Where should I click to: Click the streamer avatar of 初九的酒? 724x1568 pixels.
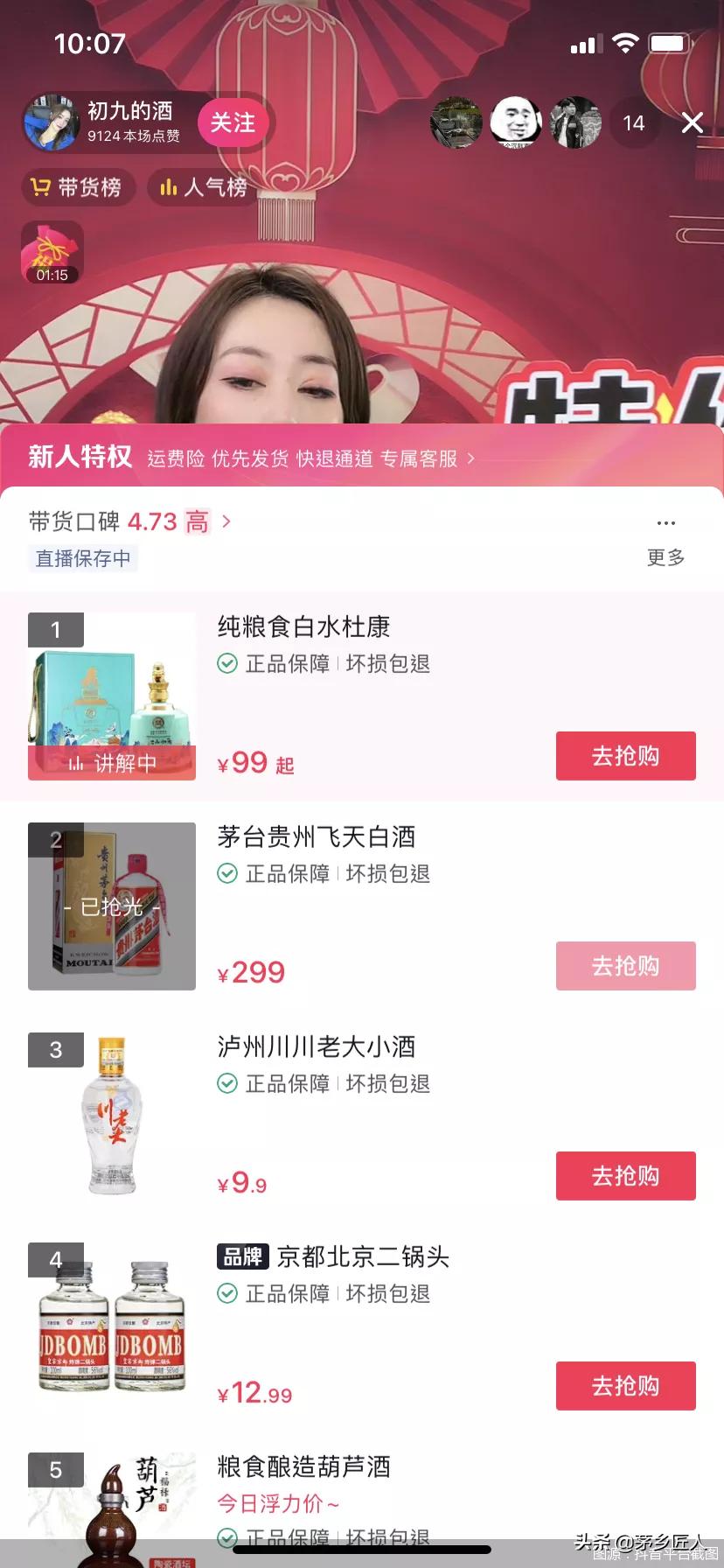tap(52, 122)
